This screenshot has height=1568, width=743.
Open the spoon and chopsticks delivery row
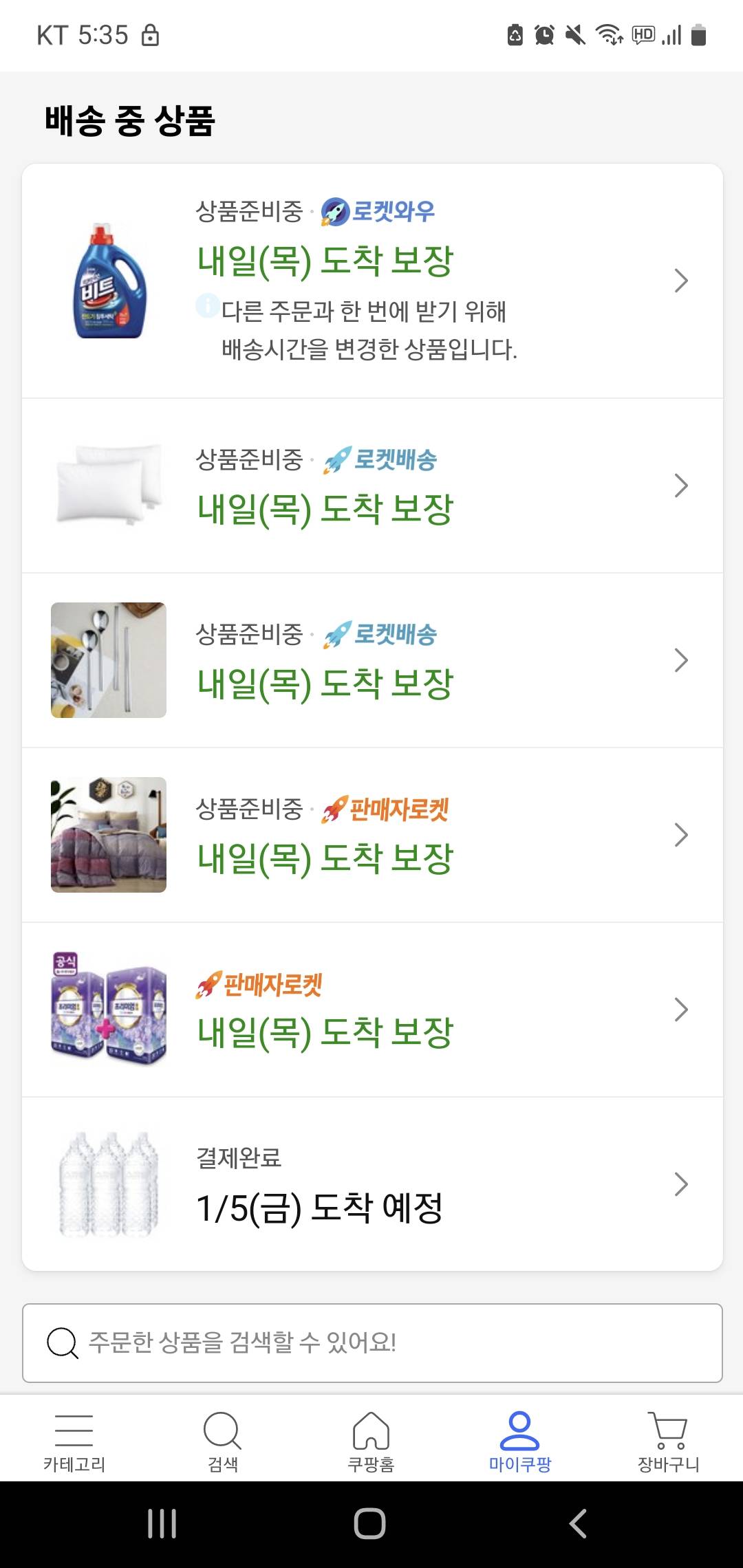[x=371, y=660]
